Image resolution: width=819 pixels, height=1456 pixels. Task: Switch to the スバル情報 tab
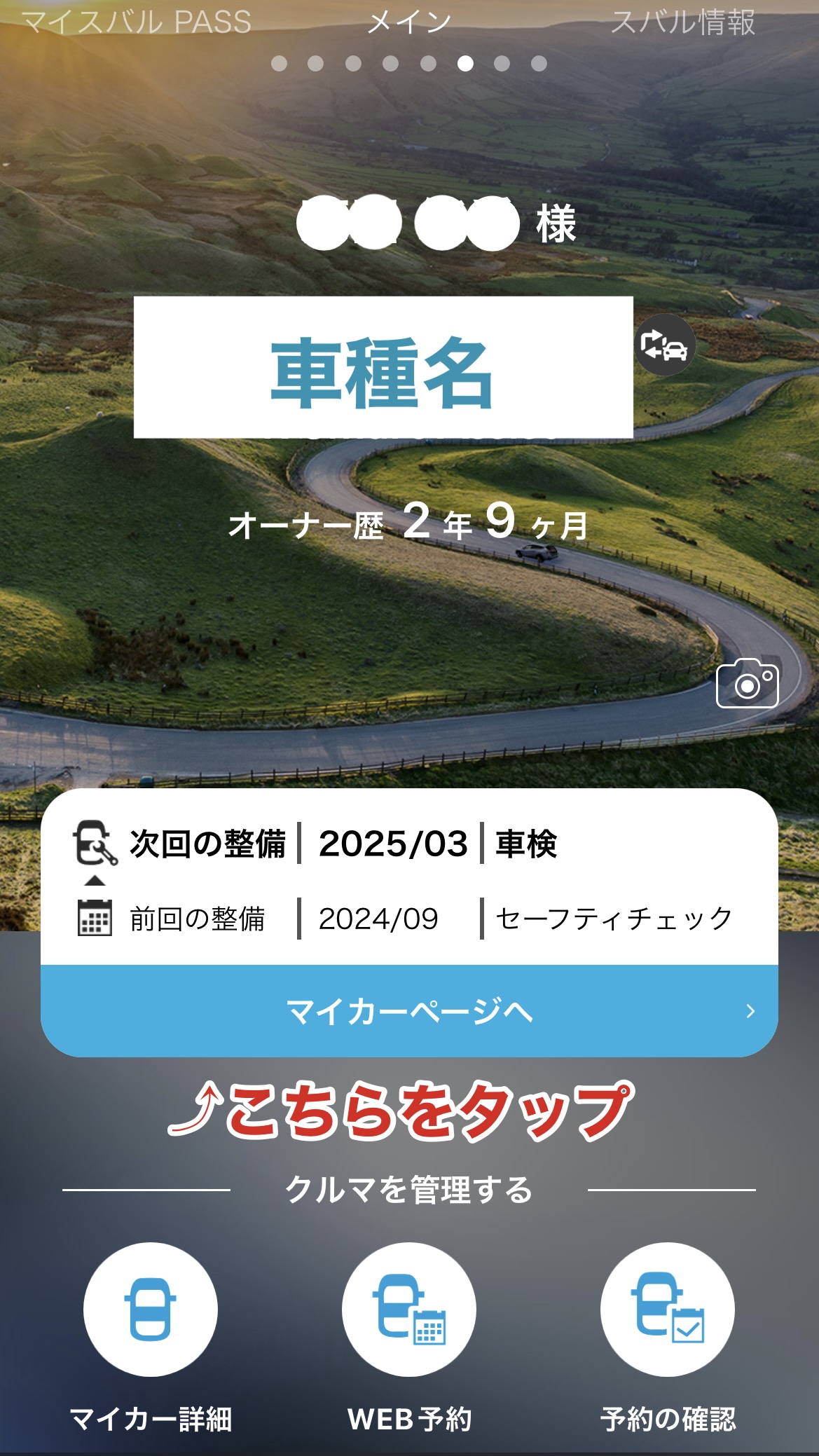point(682,22)
